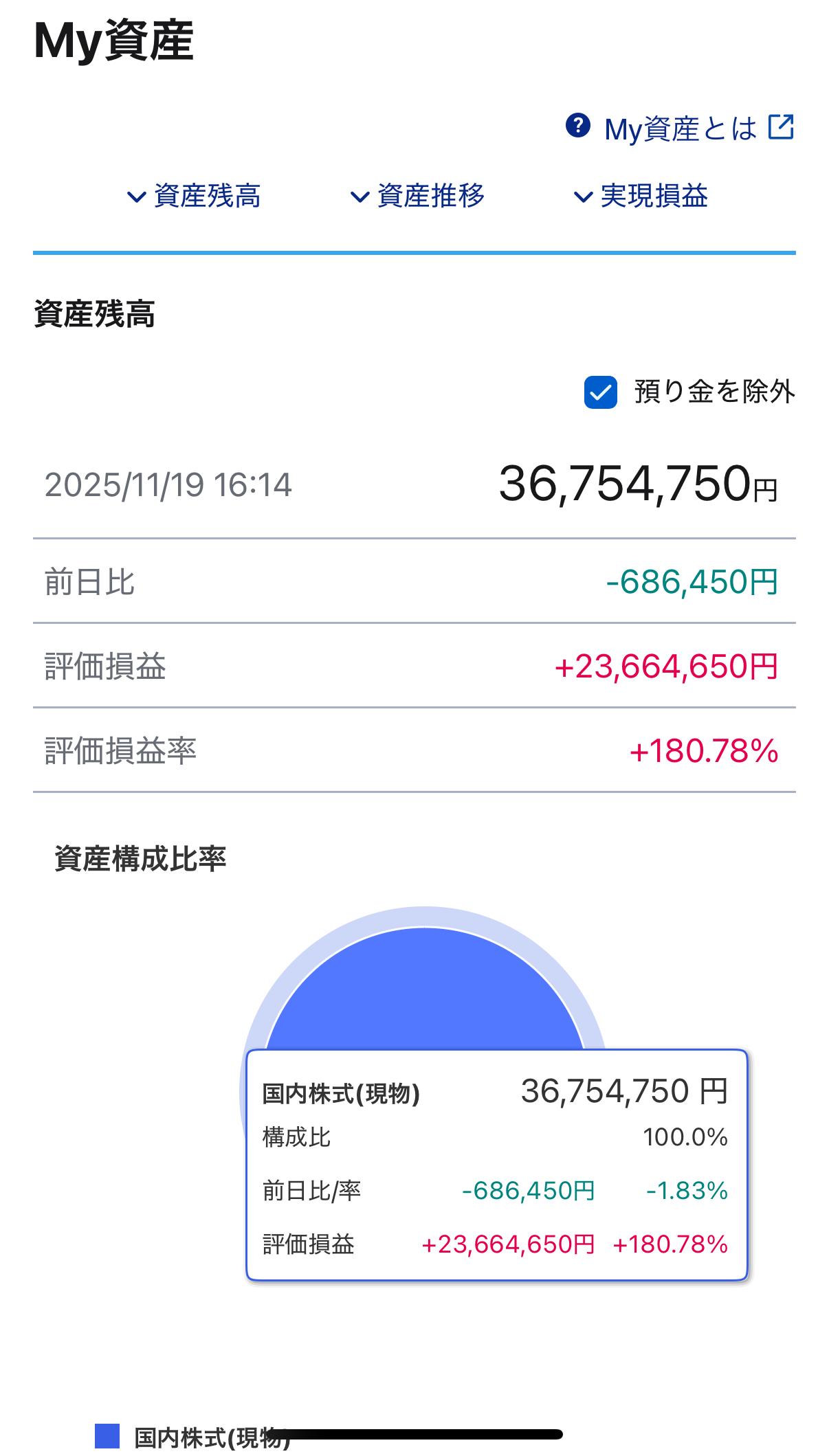Screen dimensions: 829x1456
Task: Go to the 実現損益 section
Action: pyautogui.click(x=641, y=197)
